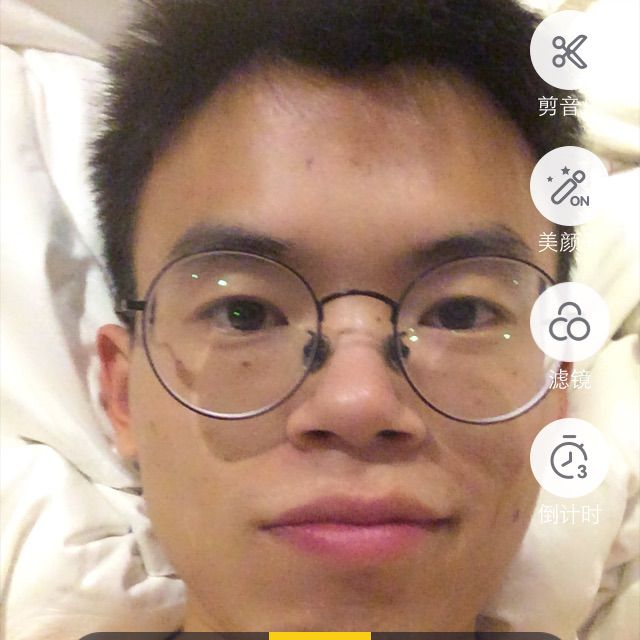
Task: Open the cut music (剪音乐) tool
Action: 569,51
